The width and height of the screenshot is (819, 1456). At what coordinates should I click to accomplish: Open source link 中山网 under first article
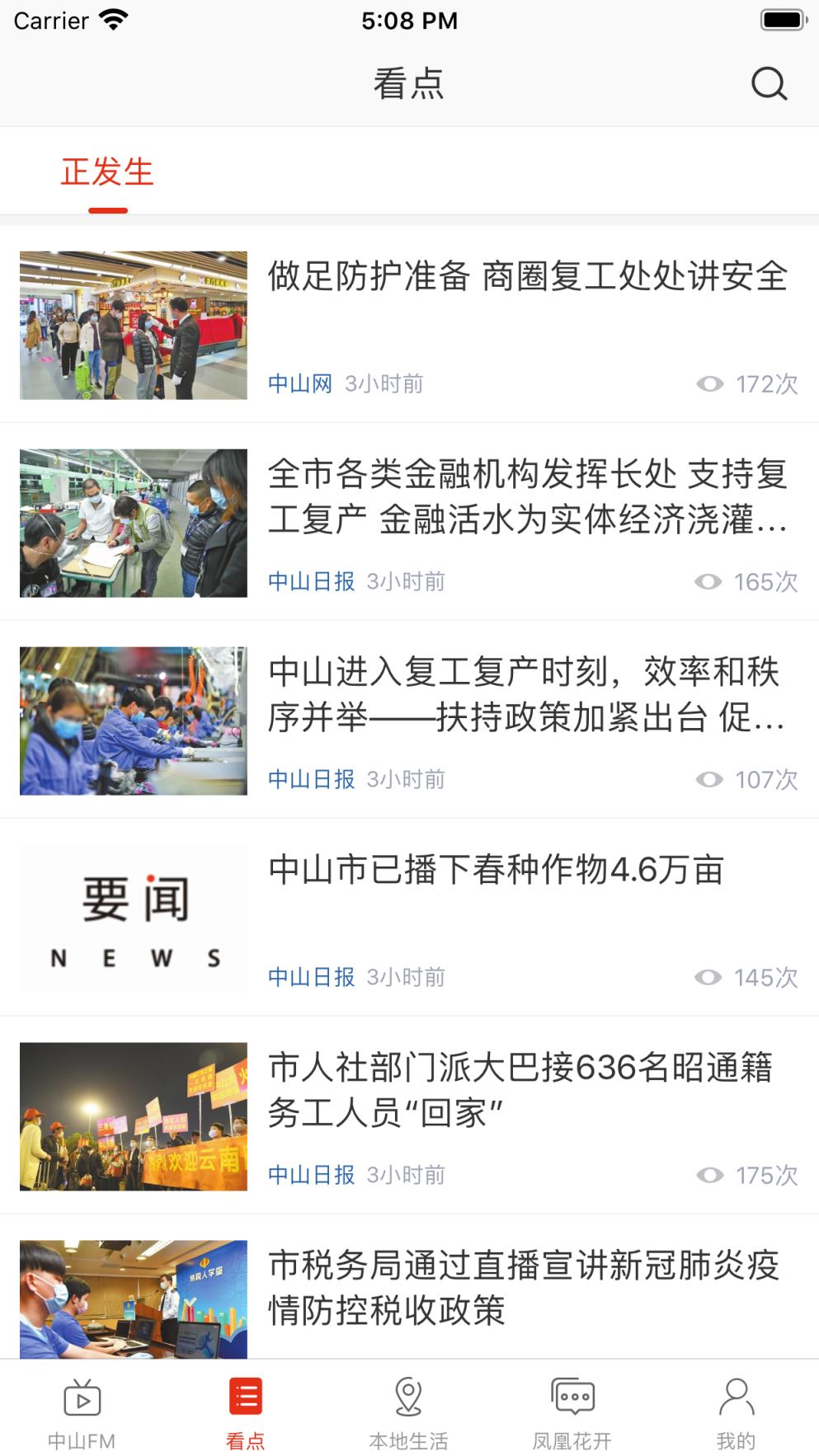302,382
